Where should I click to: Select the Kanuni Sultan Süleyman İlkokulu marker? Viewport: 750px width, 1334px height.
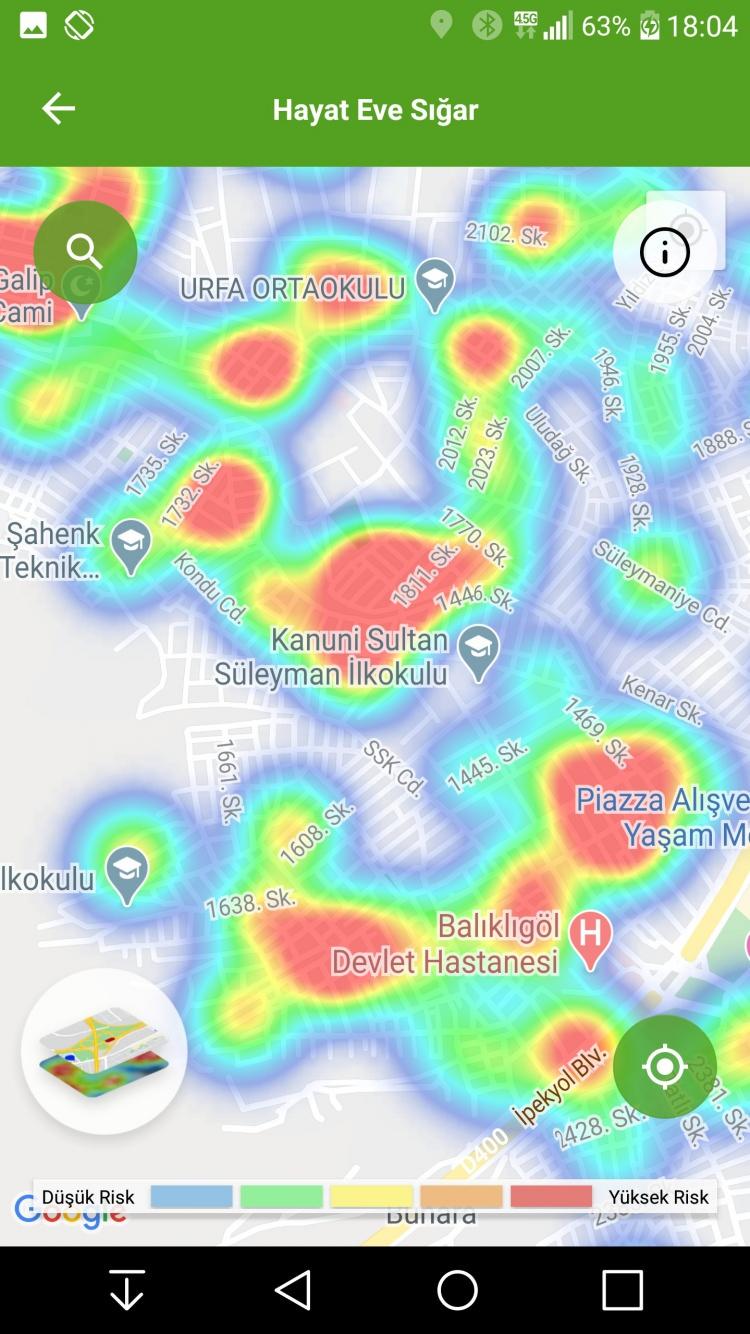point(478,651)
